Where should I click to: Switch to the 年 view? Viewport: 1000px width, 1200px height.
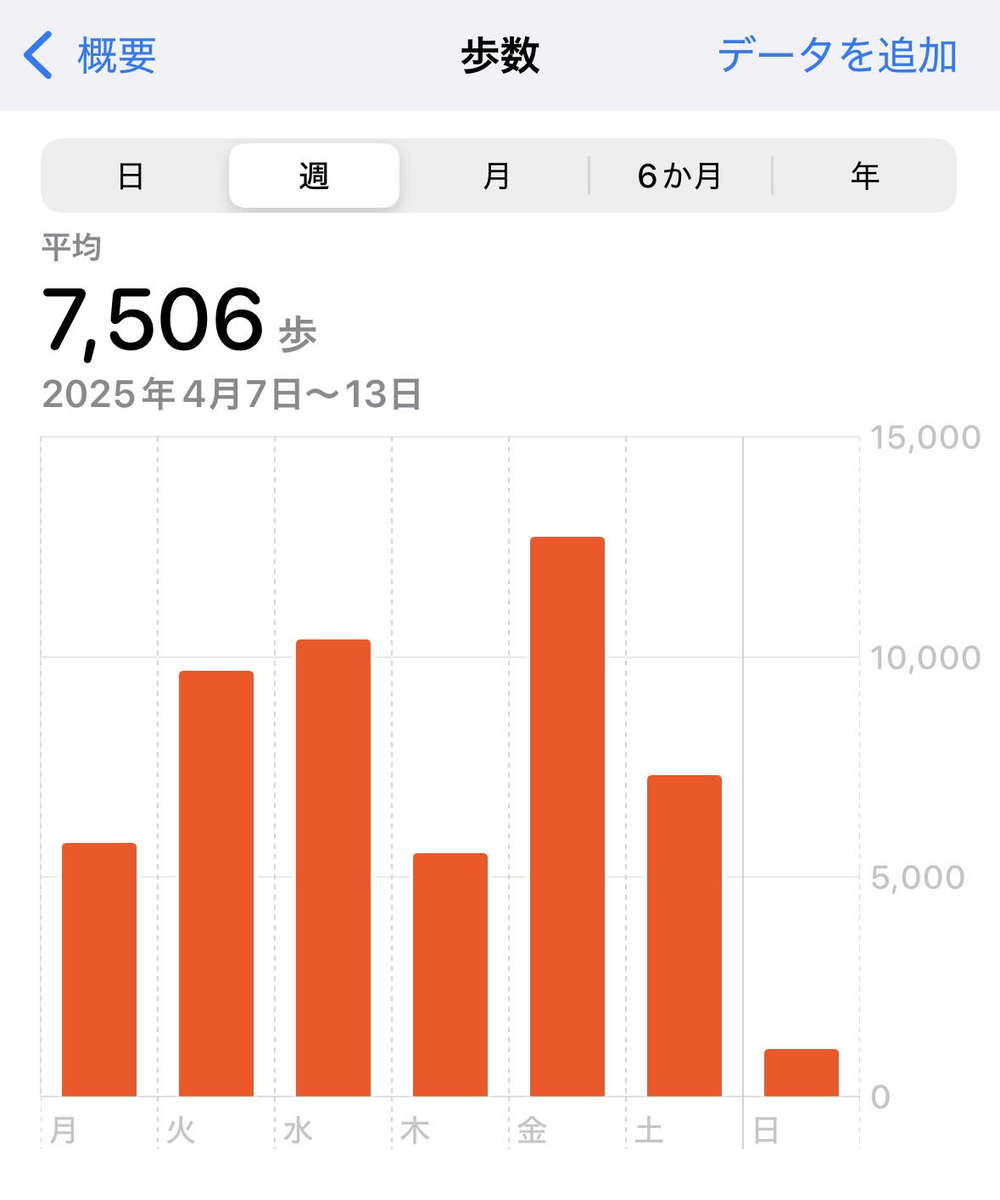point(864,176)
